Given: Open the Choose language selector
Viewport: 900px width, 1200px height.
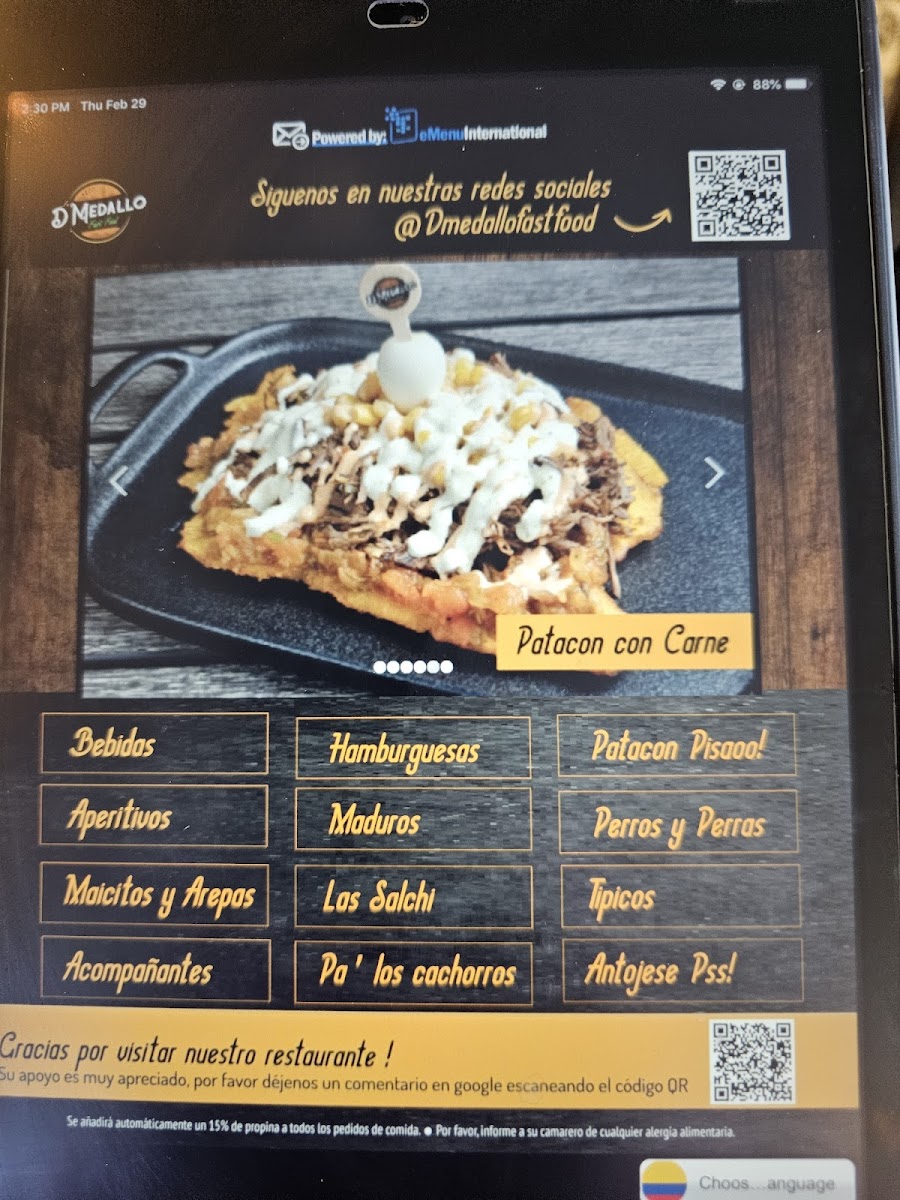Looking at the screenshot, I should [748, 1182].
